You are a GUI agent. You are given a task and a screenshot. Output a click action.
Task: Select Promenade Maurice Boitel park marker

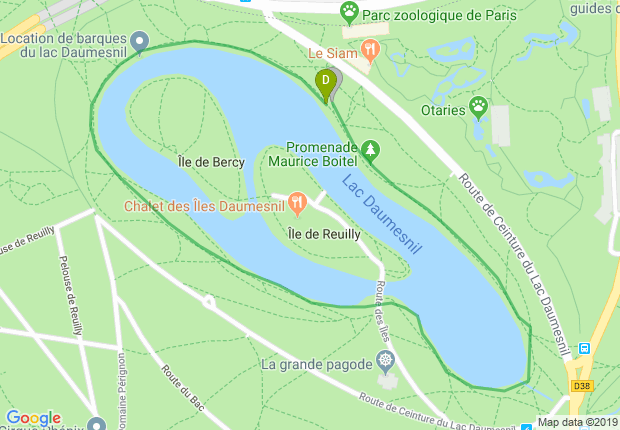click(371, 151)
